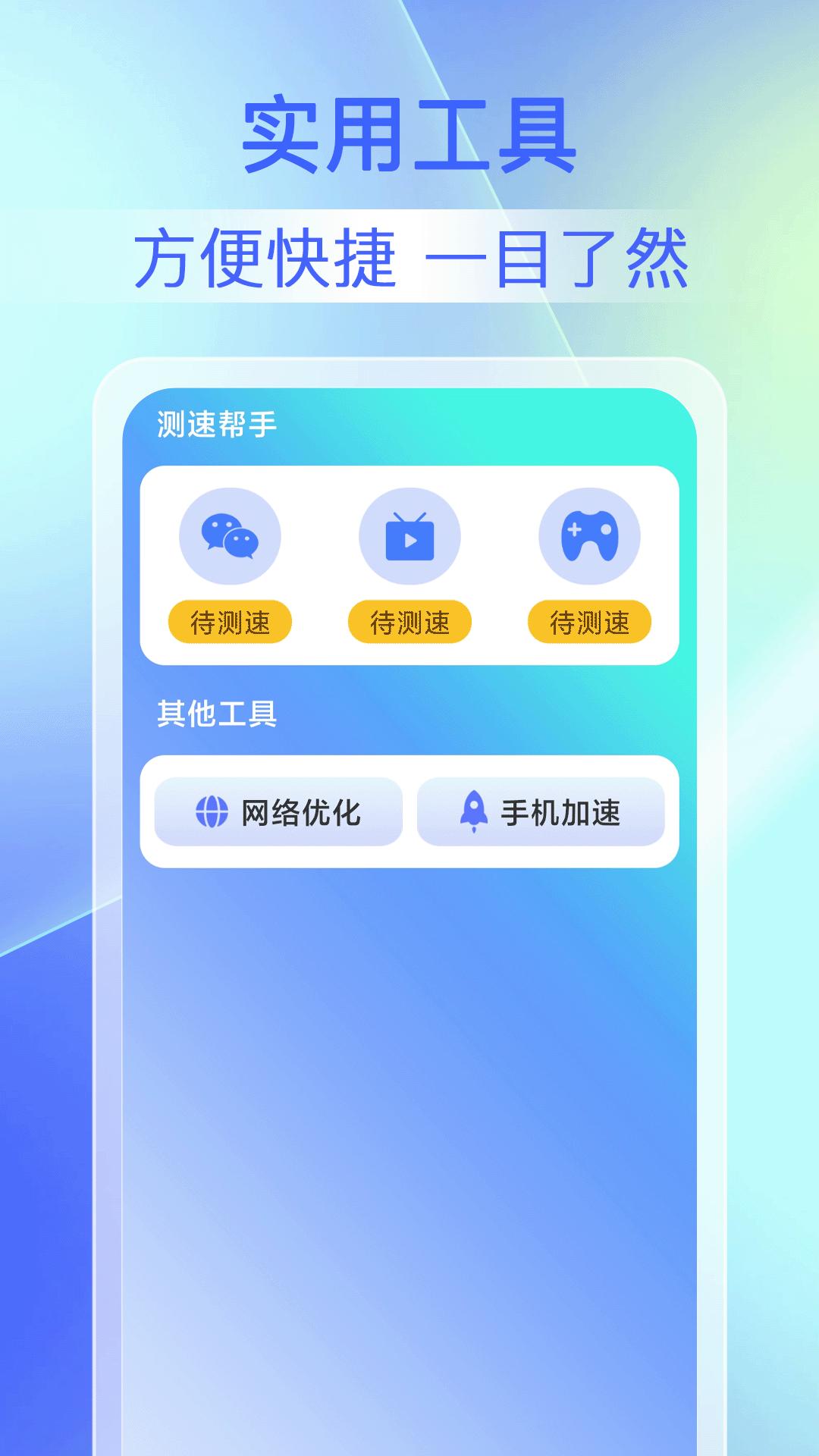Start speed test via WeChat 待测速 badge
The image size is (819, 1456).
coord(230,620)
